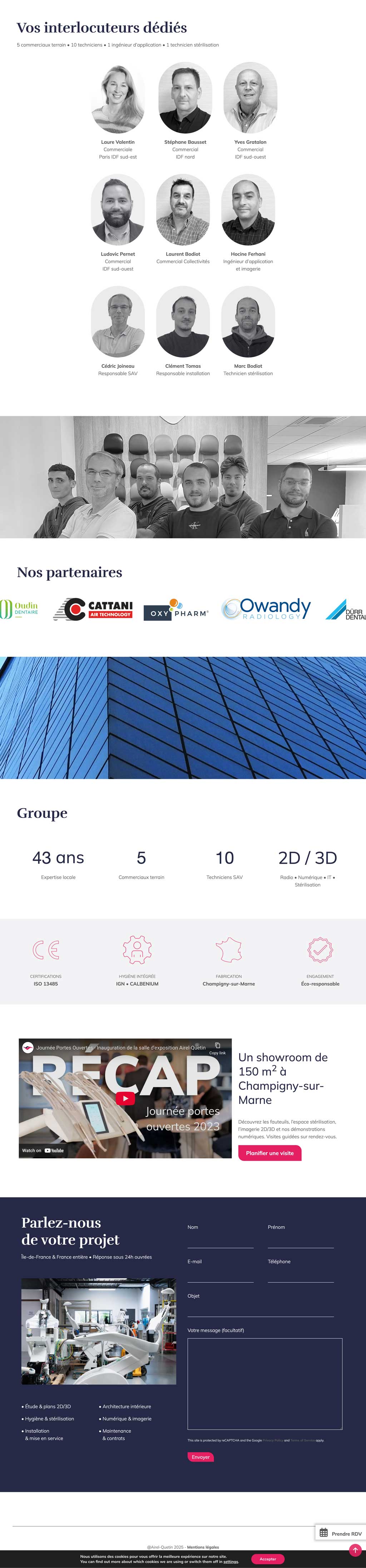Read the reCAPTCHA Terms of Service
Image resolution: width=366 pixels, height=1568 pixels.
(302, 1440)
